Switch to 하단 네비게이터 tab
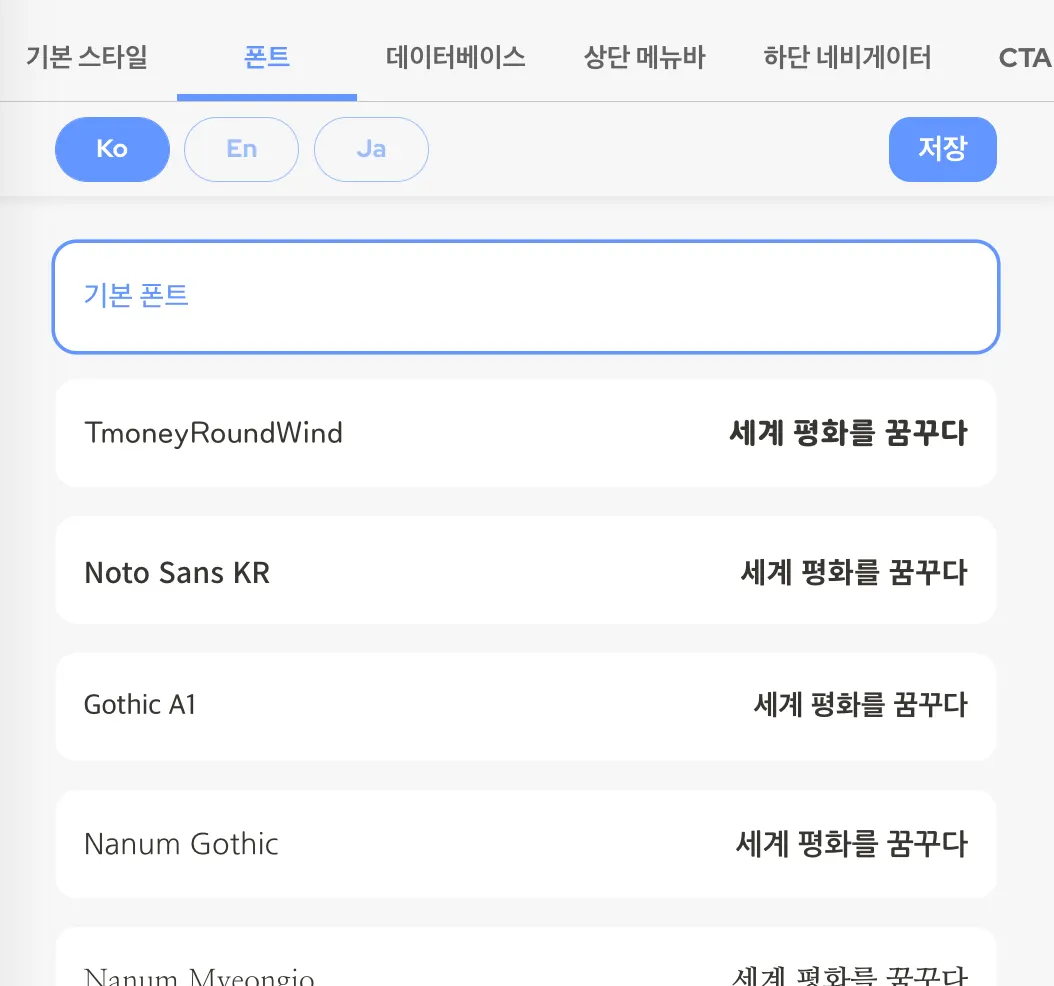Viewport: 1054px width, 986px height. [846, 57]
